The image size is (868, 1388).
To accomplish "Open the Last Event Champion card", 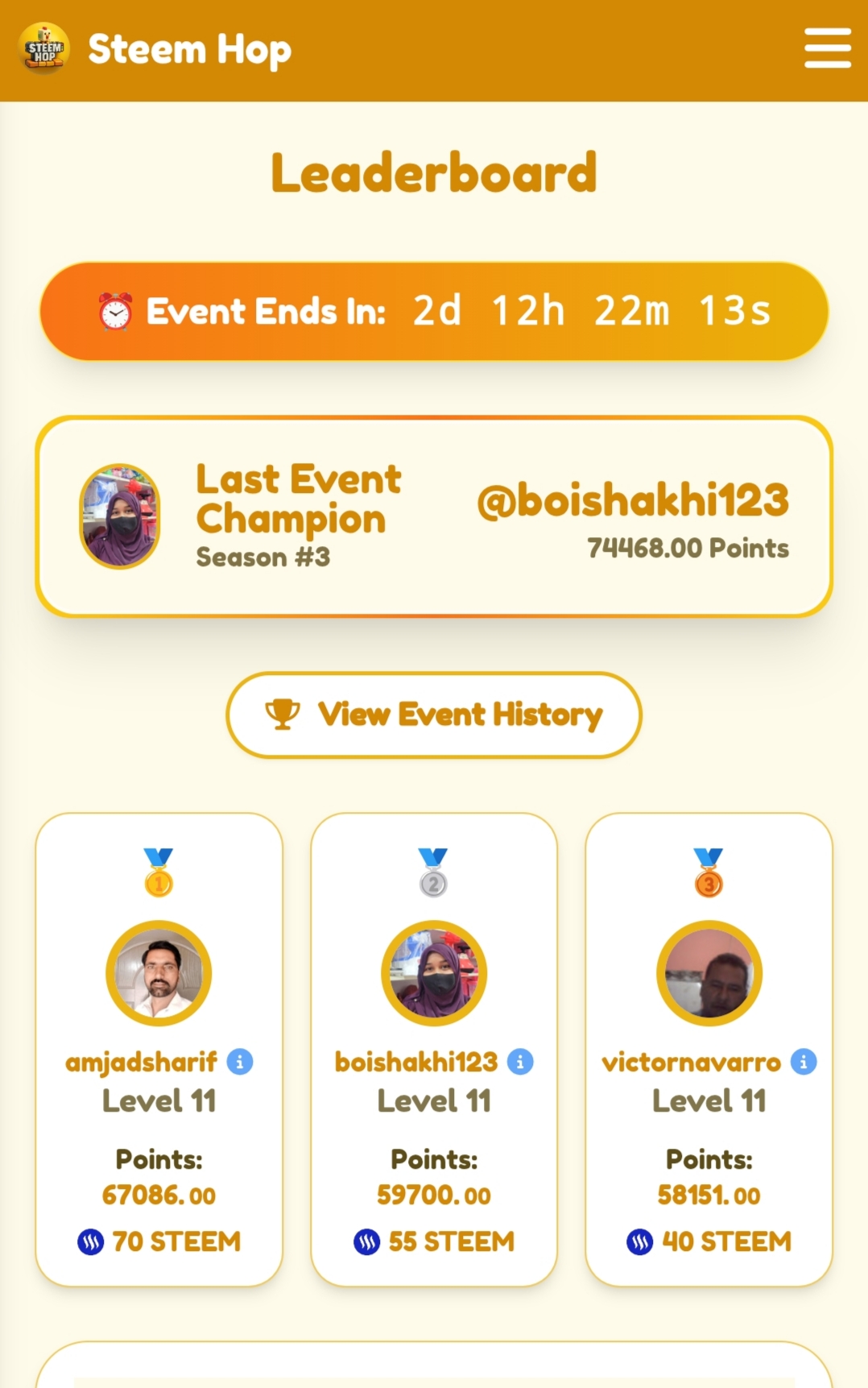I will tap(434, 516).
